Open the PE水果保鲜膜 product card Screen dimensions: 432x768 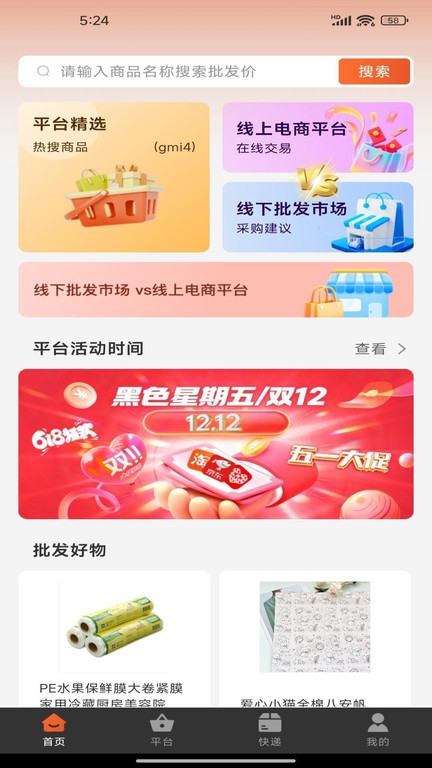(x=114, y=639)
